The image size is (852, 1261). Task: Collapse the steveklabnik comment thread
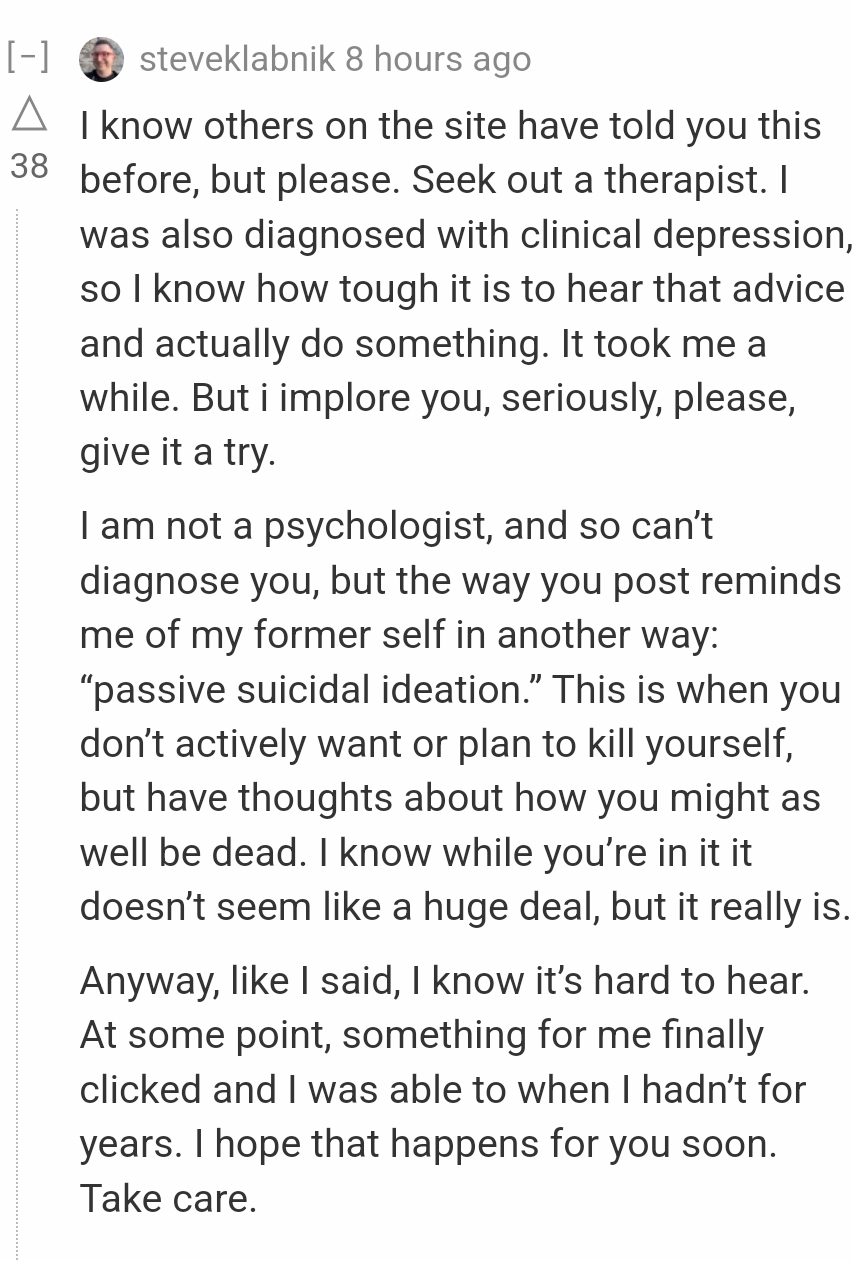28,58
